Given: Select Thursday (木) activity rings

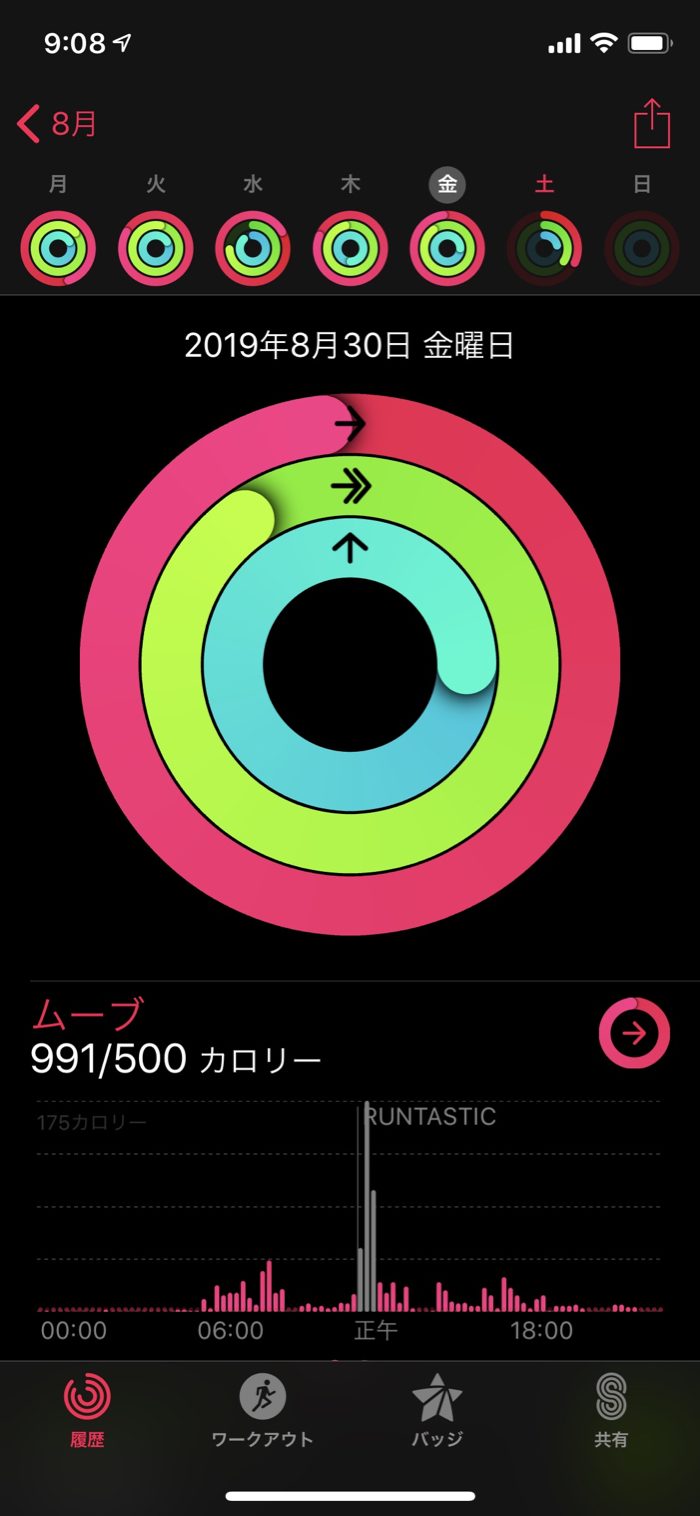Looking at the screenshot, I should pos(350,247).
